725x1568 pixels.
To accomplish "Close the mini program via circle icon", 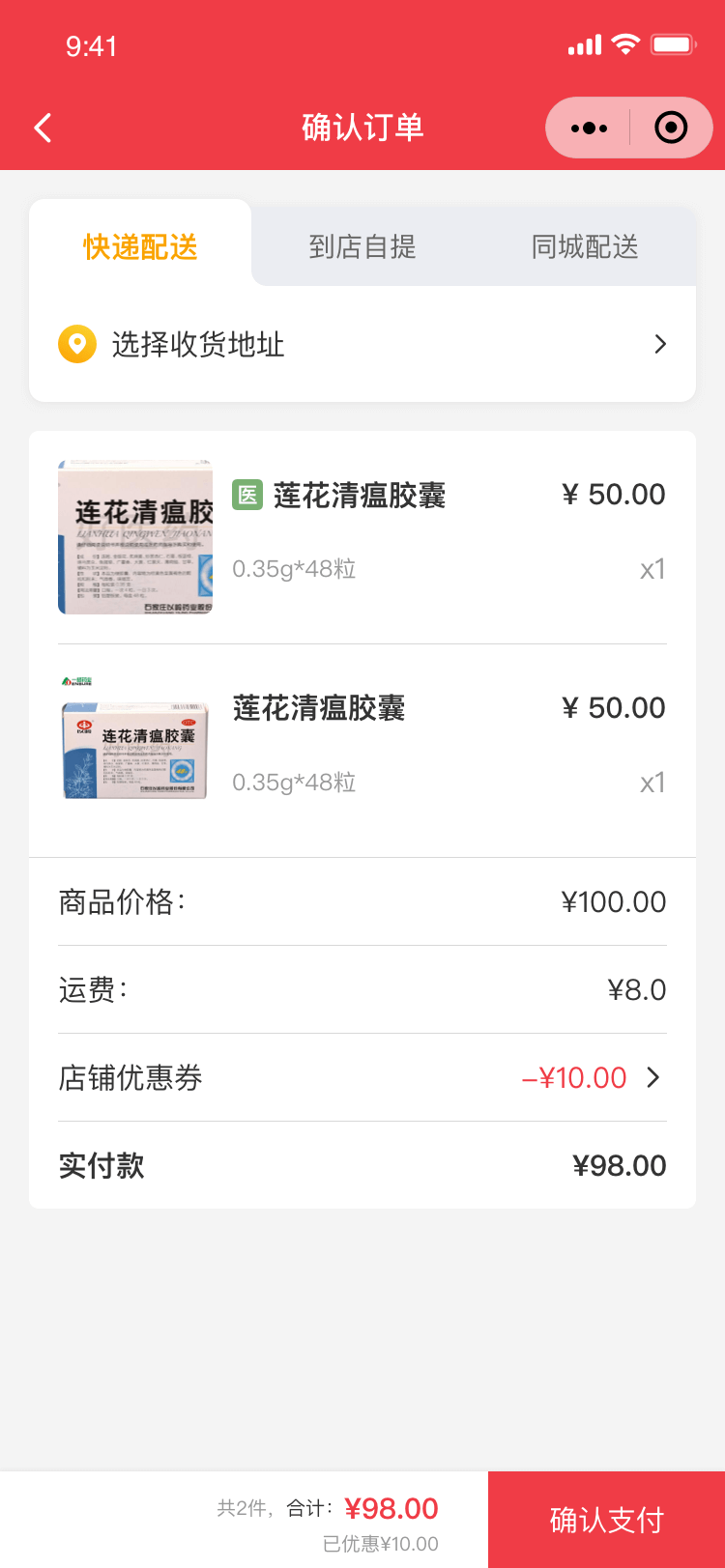I will point(671,128).
